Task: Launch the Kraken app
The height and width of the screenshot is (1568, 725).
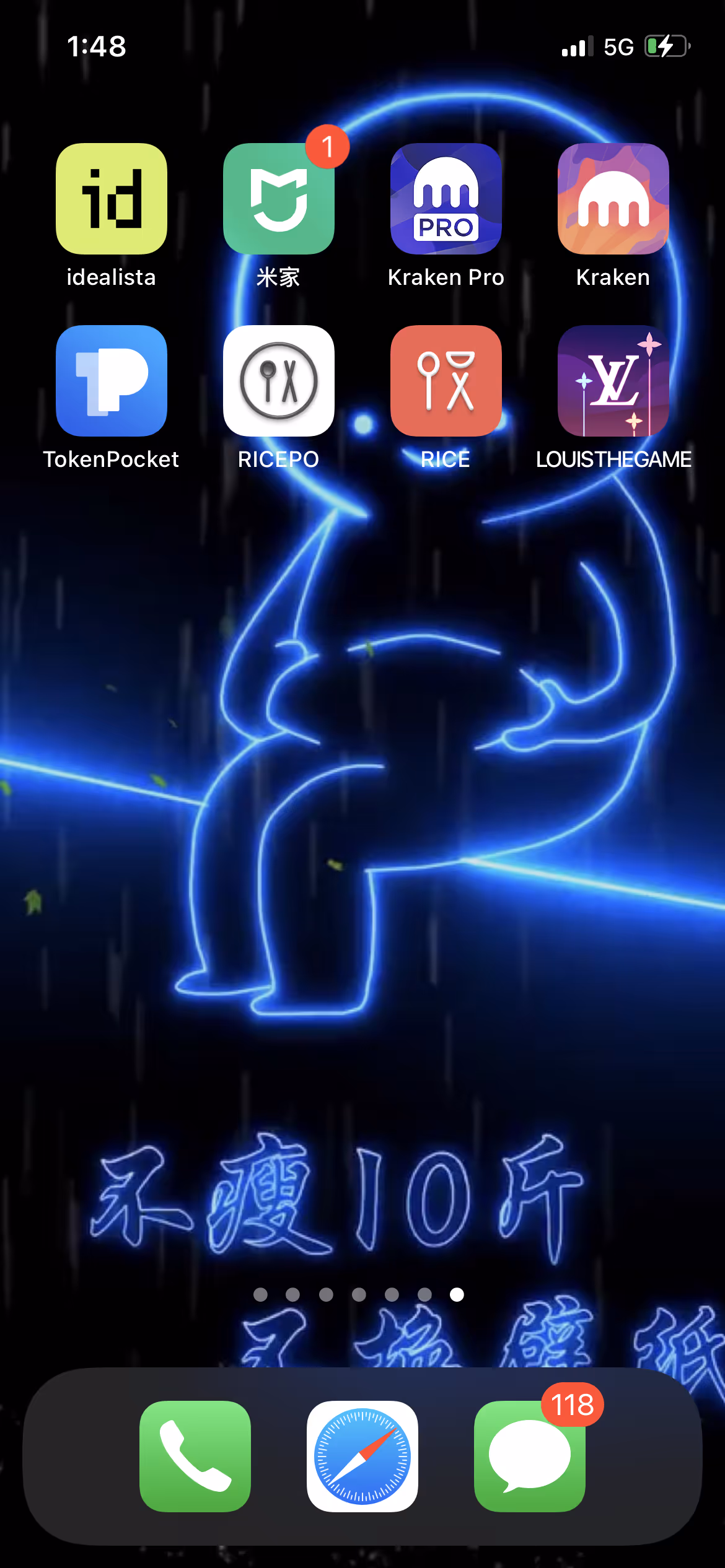Action: (613, 199)
